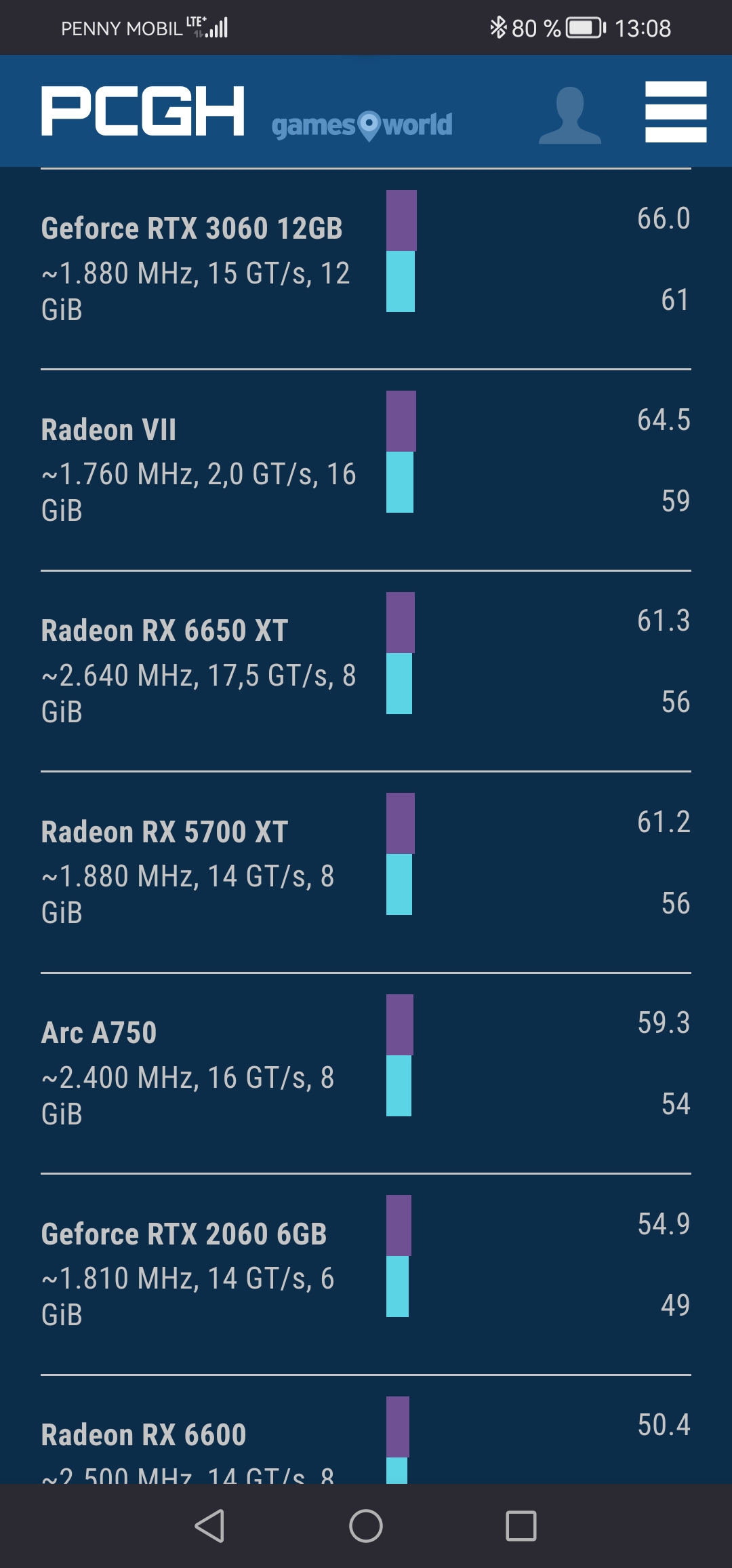732x1568 pixels.
Task: Go to the PCGH homepage logo
Action: coord(143,111)
